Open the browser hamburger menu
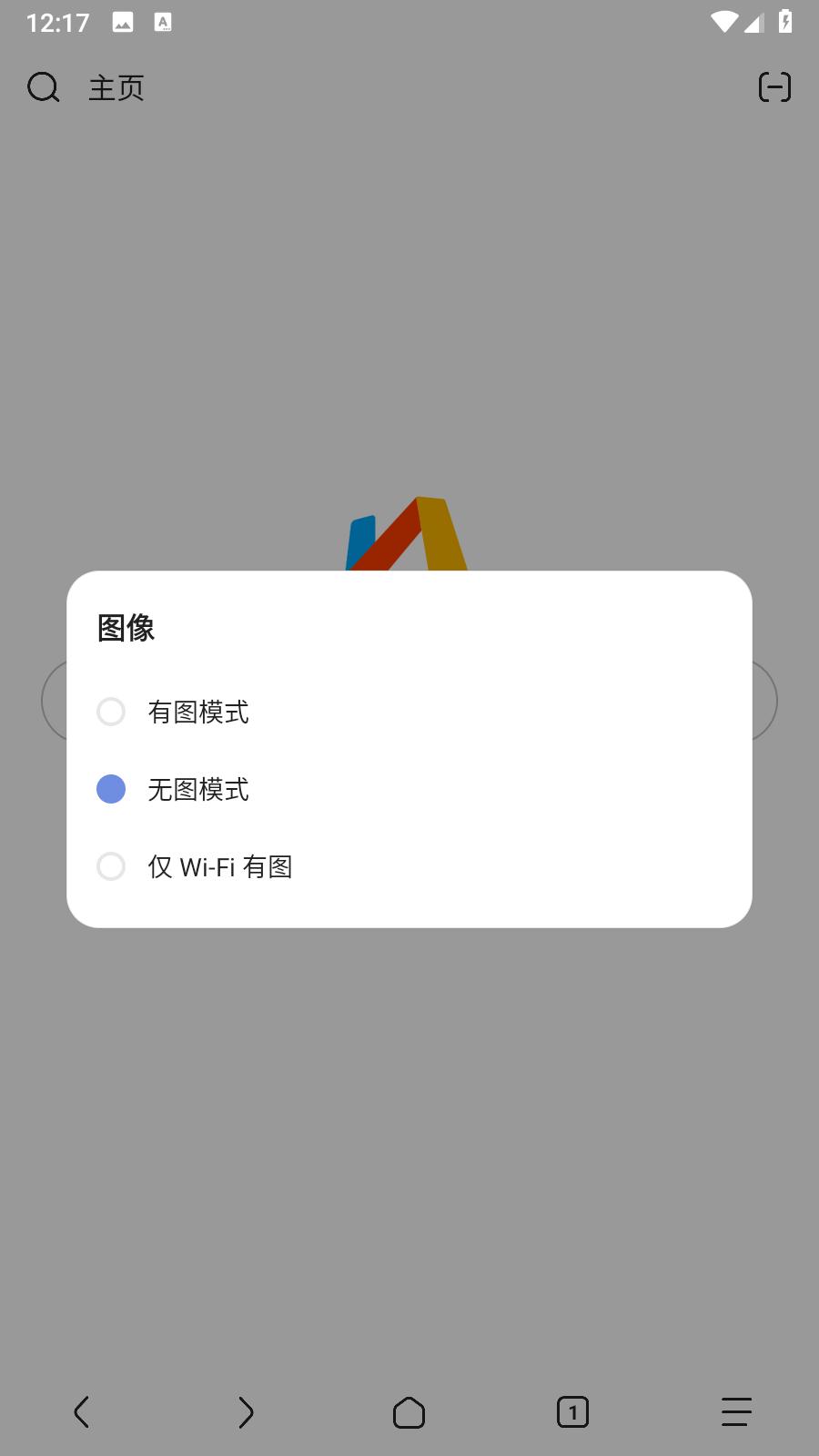This screenshot has height=1456, width=819. pyautogui.click(x=736, y=1412)
